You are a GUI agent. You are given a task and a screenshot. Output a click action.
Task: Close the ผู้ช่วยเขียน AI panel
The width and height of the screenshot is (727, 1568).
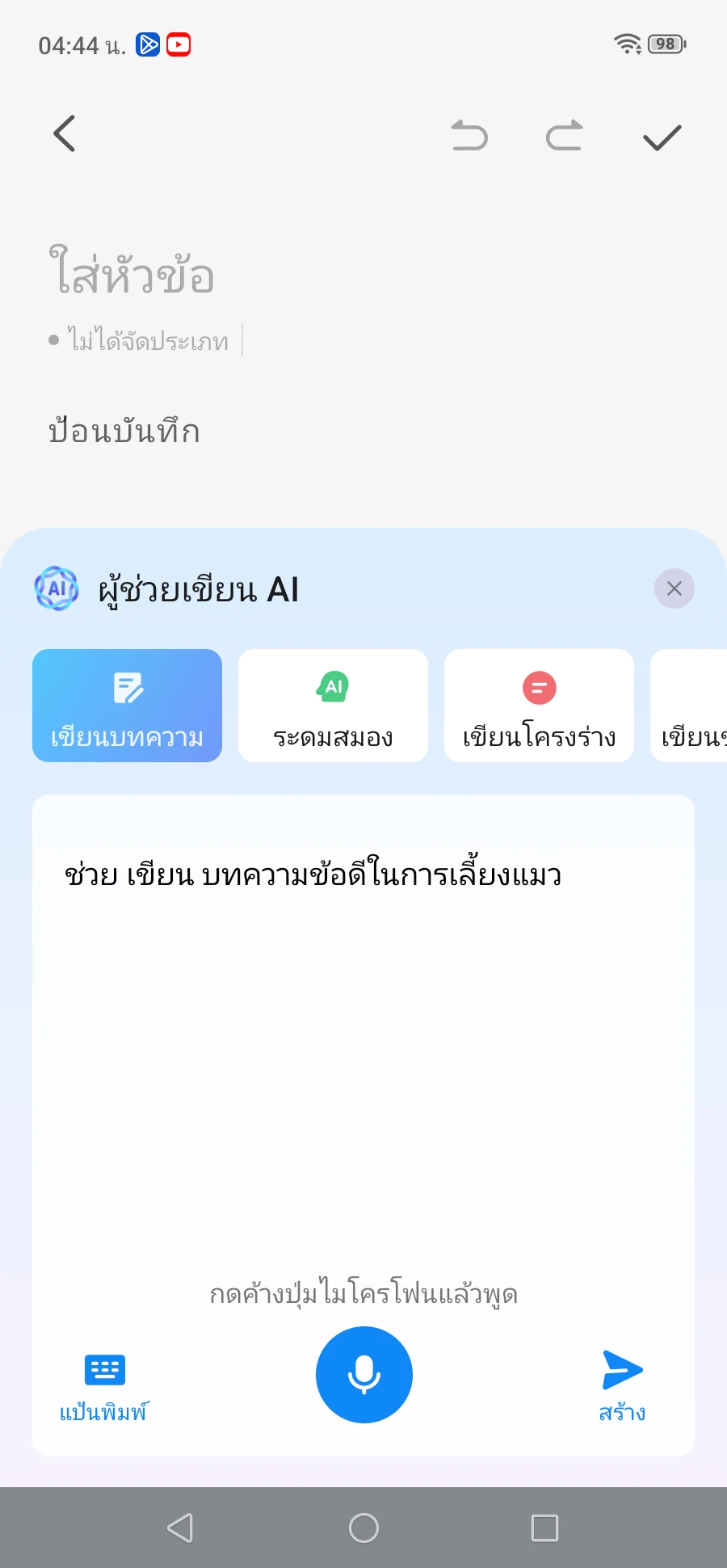pos(674,588)
